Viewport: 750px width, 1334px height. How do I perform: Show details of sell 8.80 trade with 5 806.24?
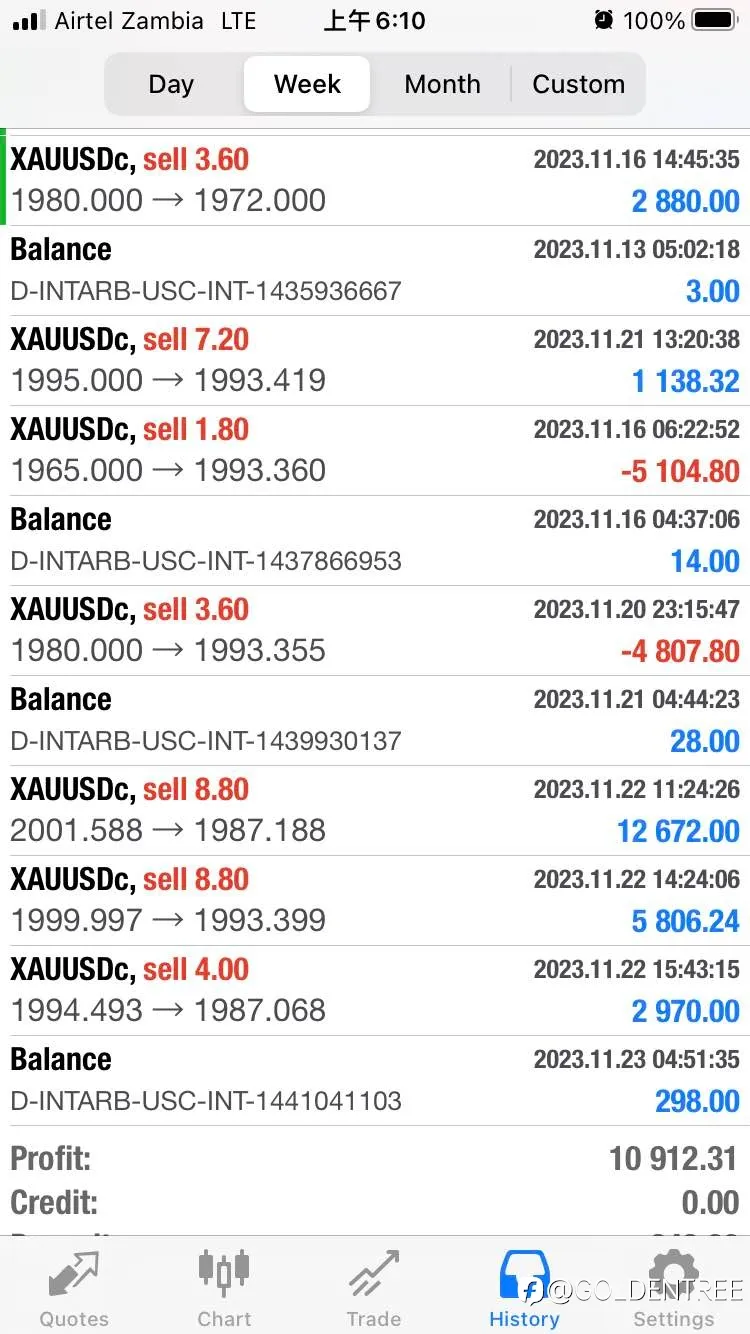click(375, 900)
